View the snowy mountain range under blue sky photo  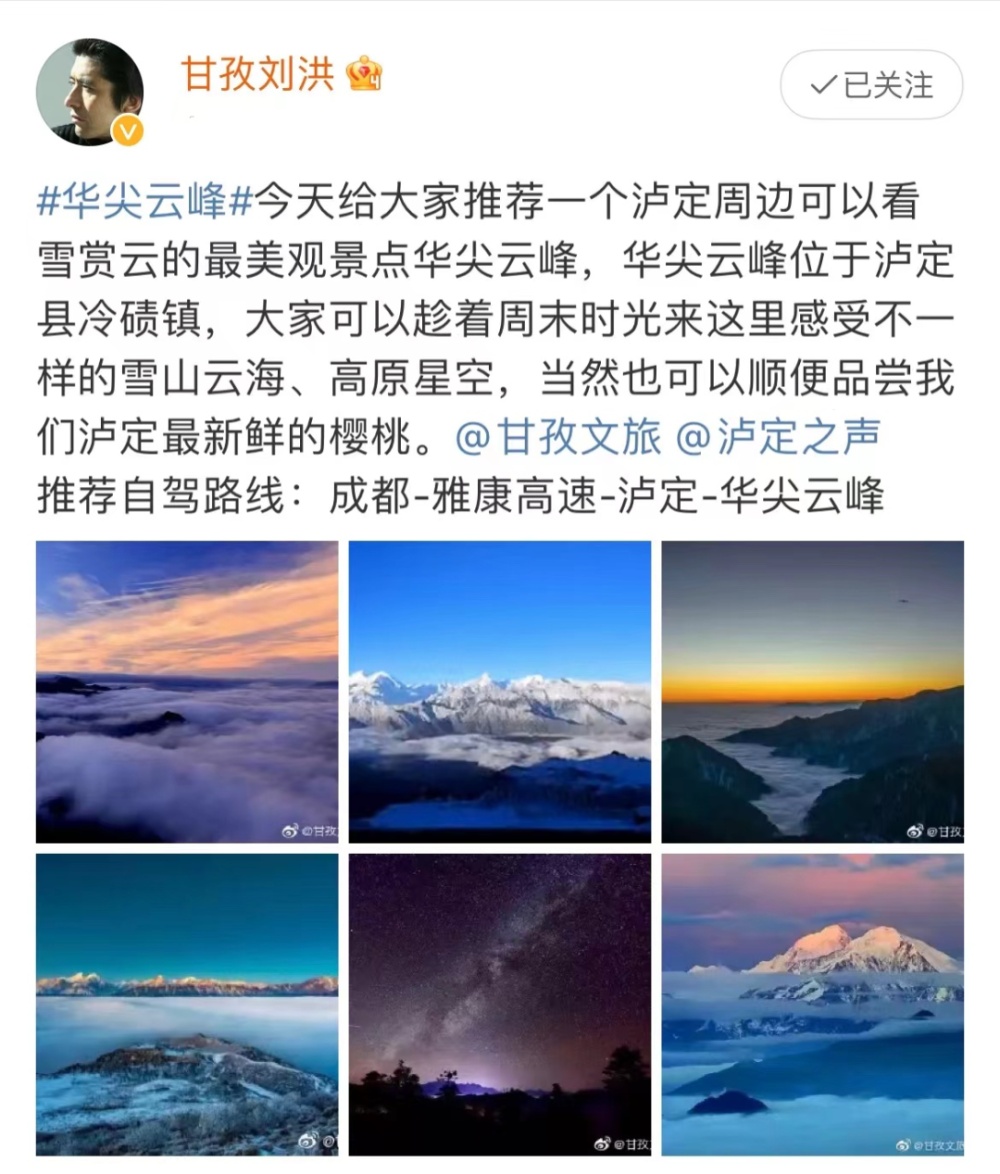click(x=500, y=691)
